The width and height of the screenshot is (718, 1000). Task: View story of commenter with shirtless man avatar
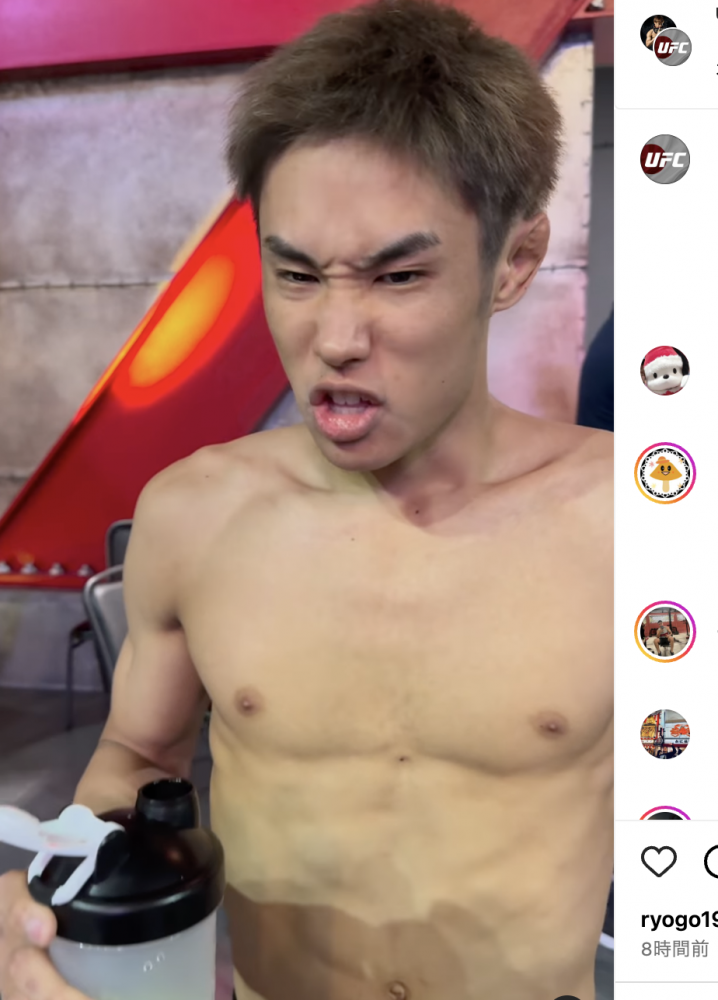tap(665, 632)
